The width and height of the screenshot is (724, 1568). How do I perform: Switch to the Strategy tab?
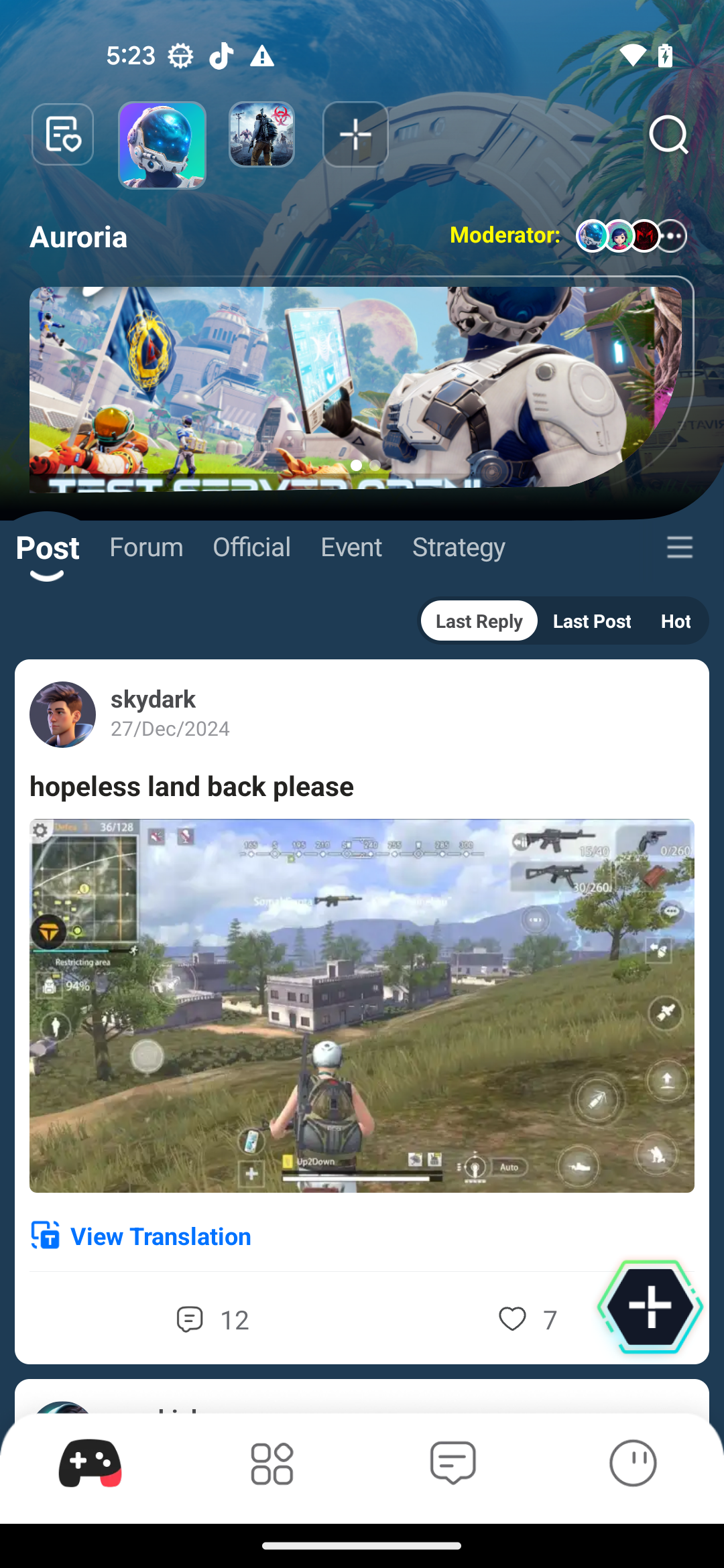[x=459, y=547]
